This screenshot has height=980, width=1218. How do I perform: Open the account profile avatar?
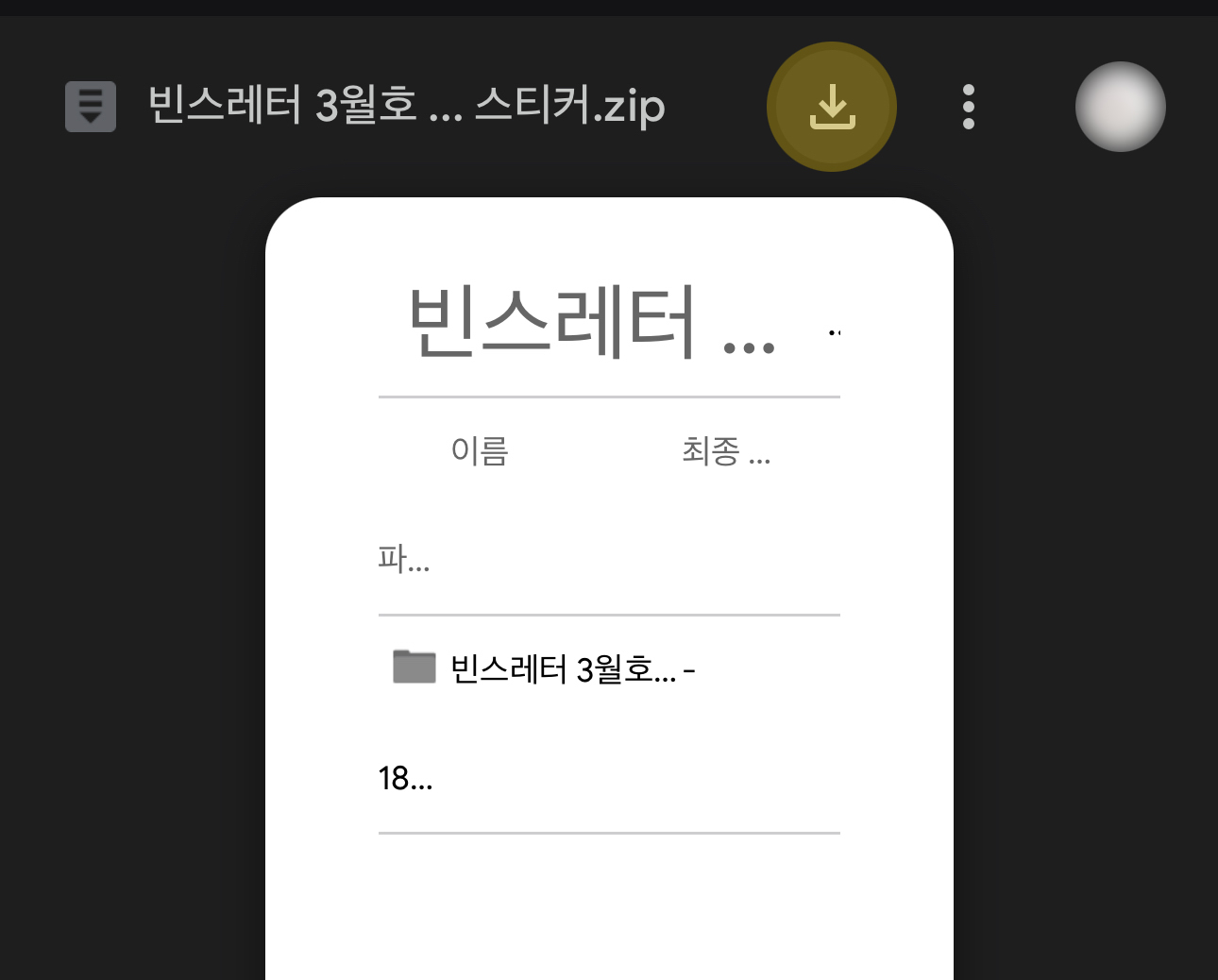click(x=1120, y=107)
